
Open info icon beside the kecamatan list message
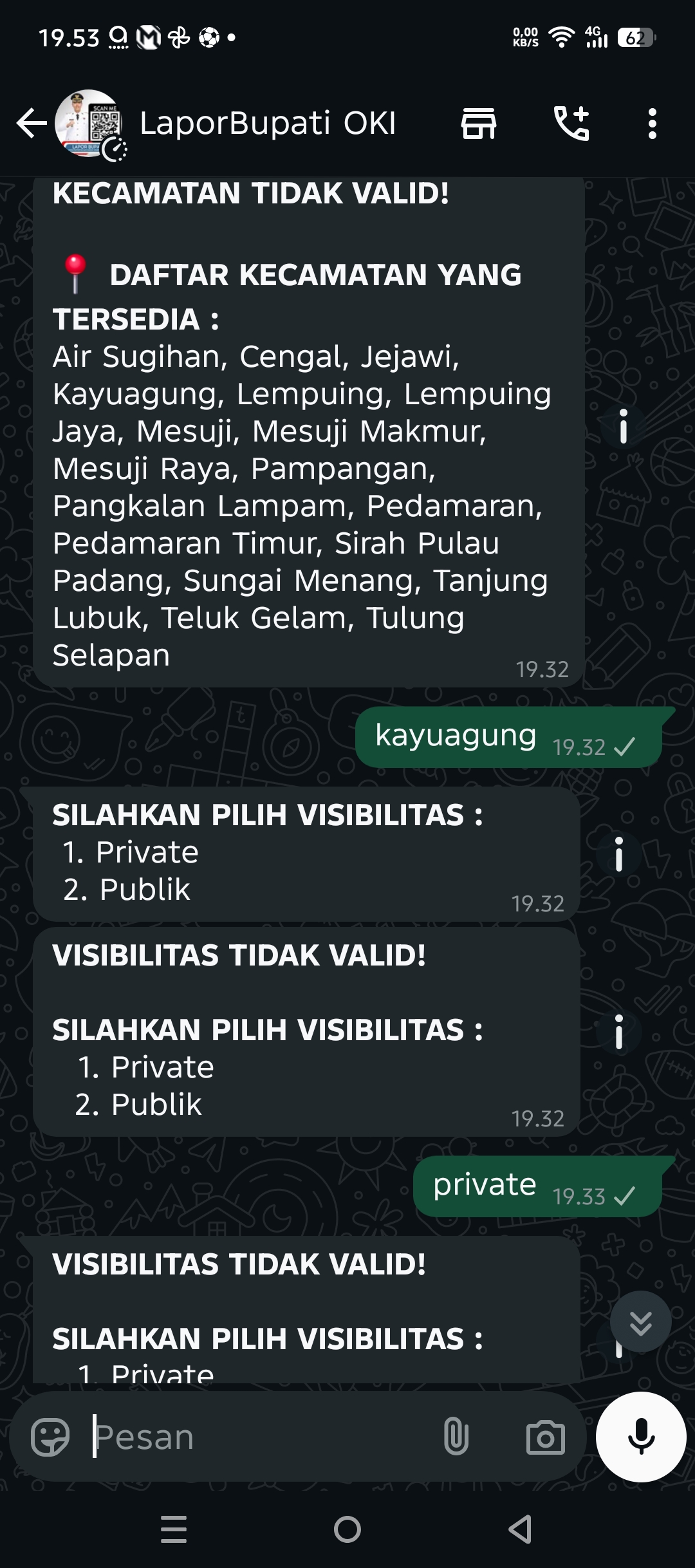(x=622, y=426)
